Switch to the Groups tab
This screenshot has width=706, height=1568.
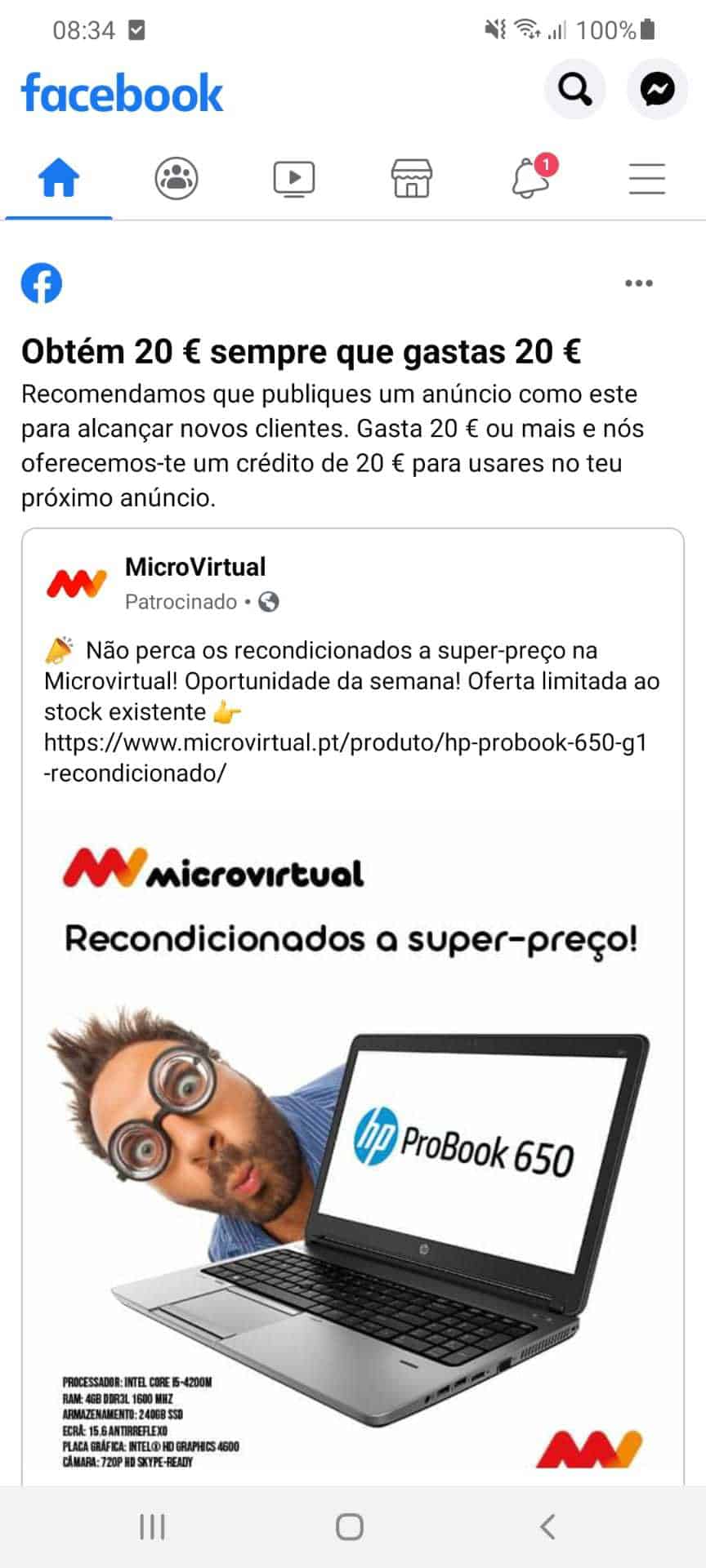[x=176, y=178]
